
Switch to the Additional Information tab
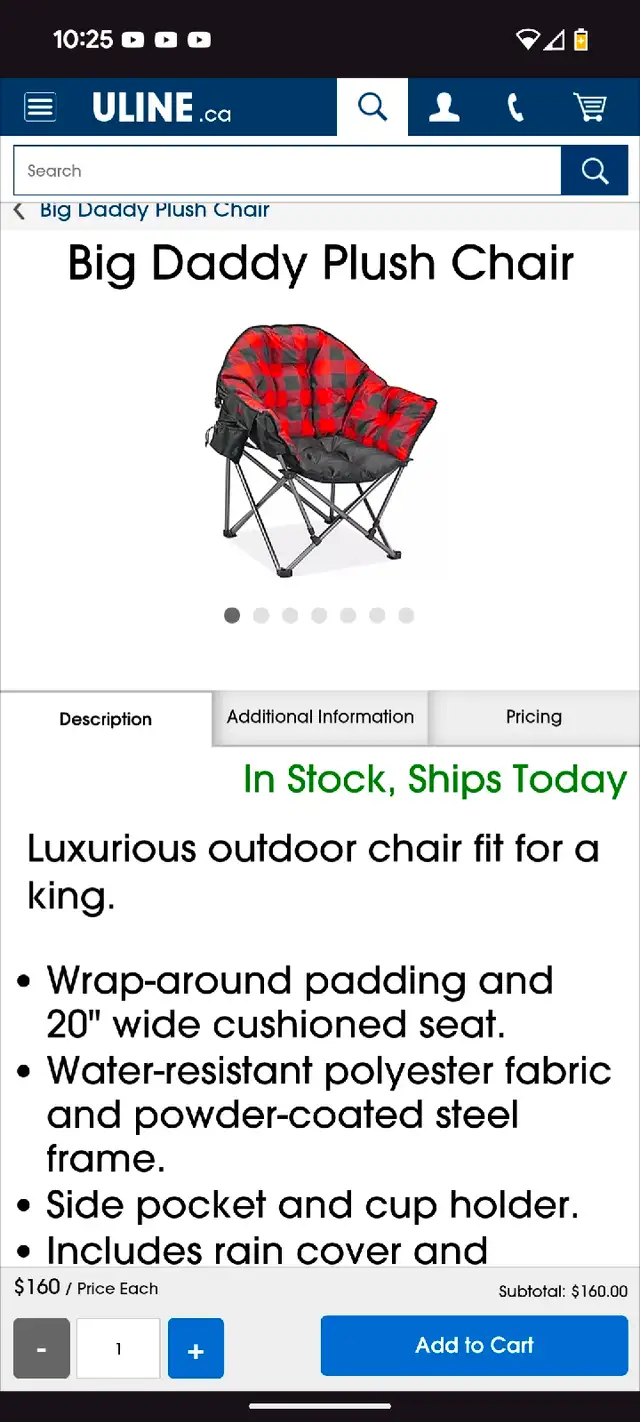click(x=320, y=717)
